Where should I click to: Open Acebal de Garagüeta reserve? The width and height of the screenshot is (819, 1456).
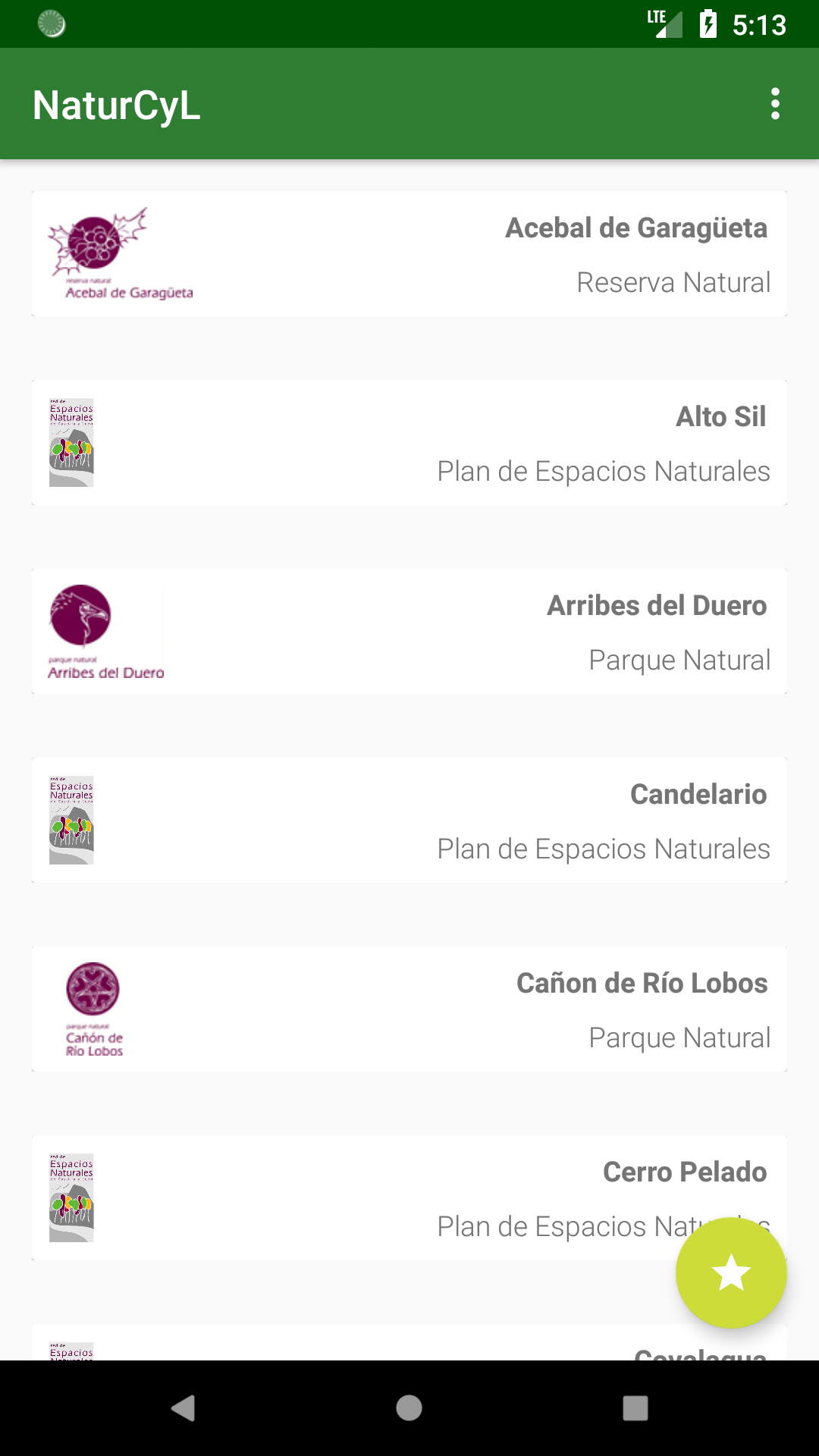pyautogui.click(x=409, y=253)
